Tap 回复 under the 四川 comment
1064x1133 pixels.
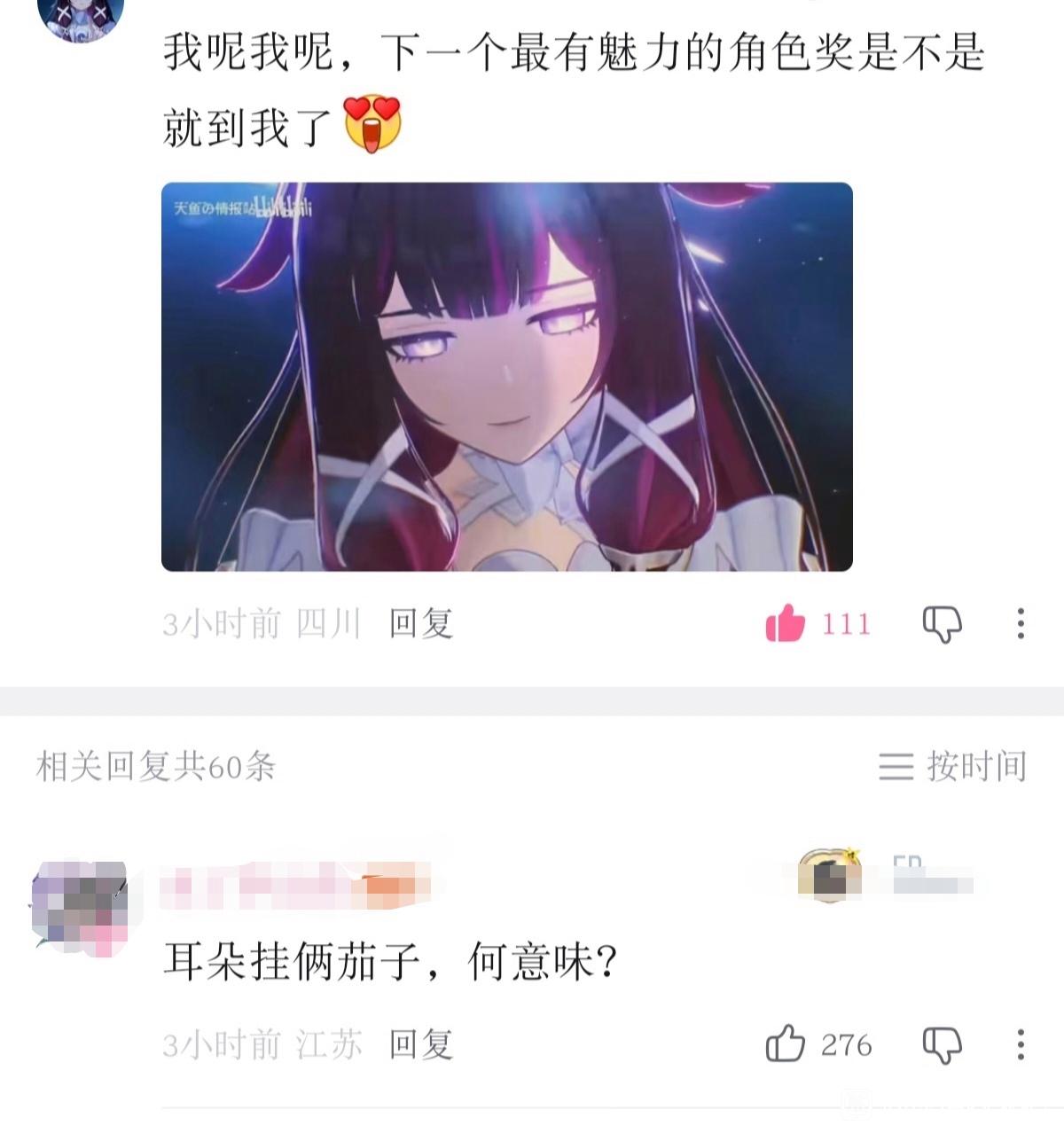421,624
